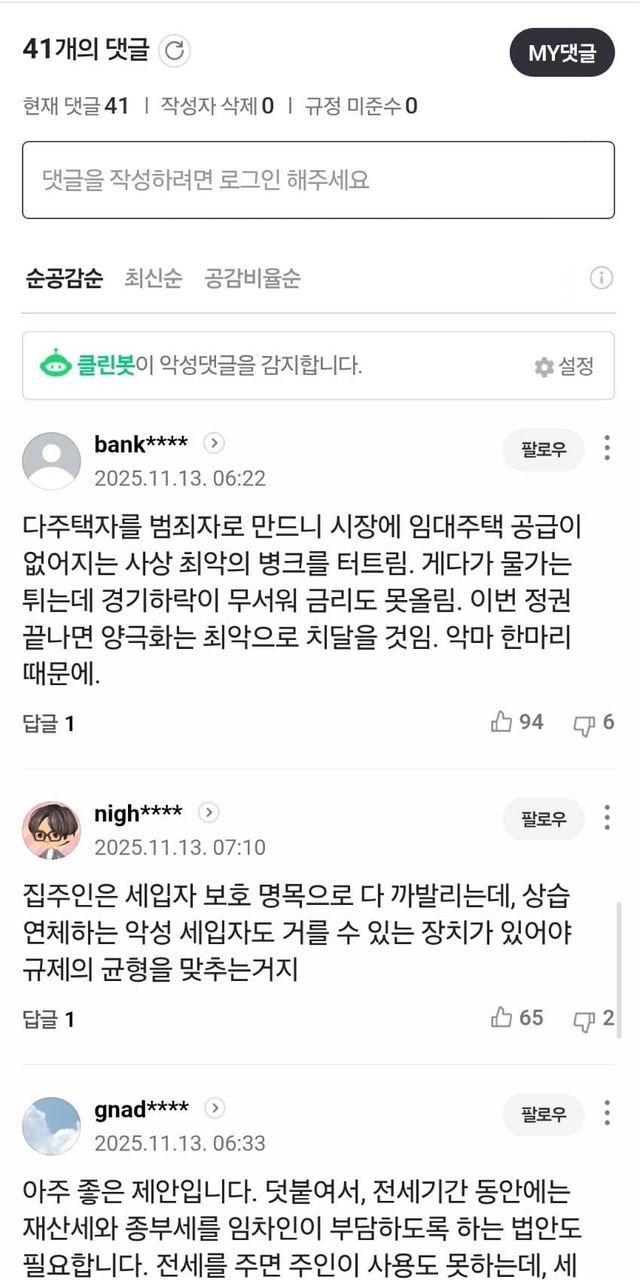Viewport: 640px width, 1280px height.
Task: Switch to the 최신순 sorting tab
Action: (x=153, y=279)
